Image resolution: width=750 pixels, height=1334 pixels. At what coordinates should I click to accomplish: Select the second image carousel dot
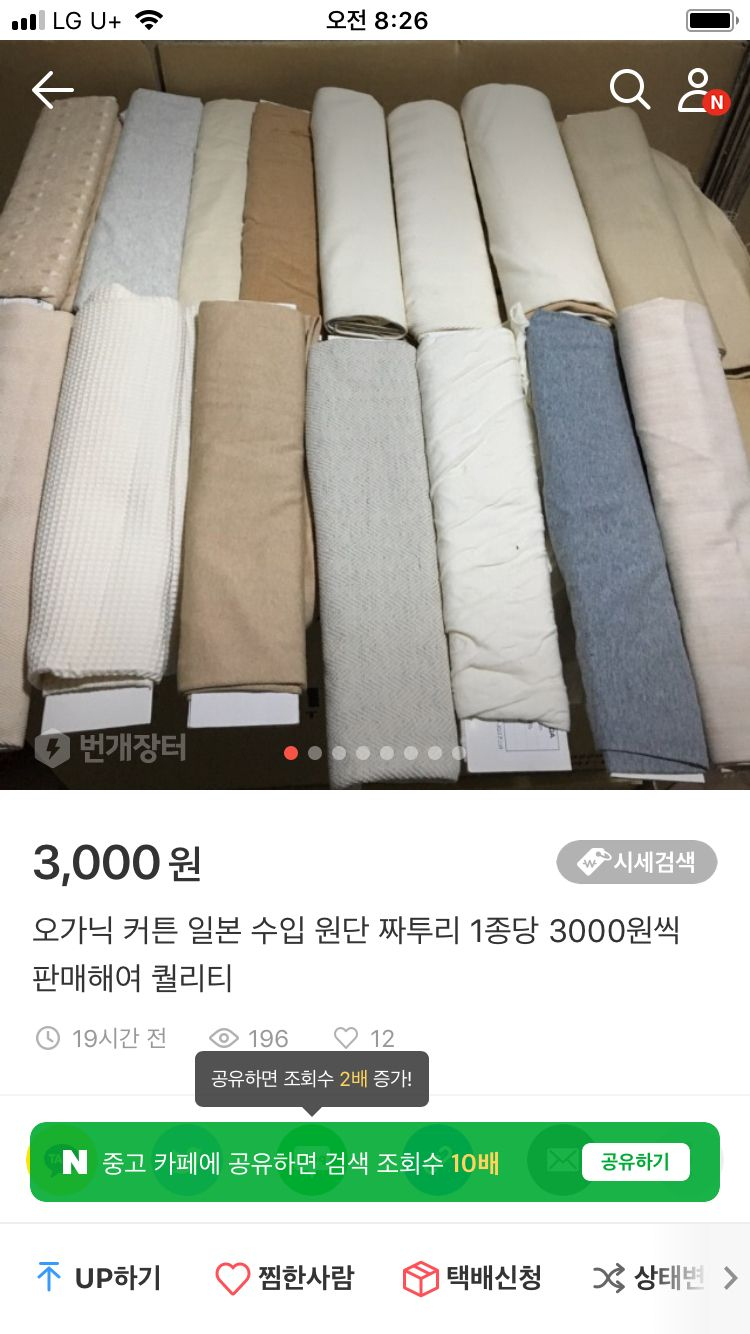tap(315, 753)
